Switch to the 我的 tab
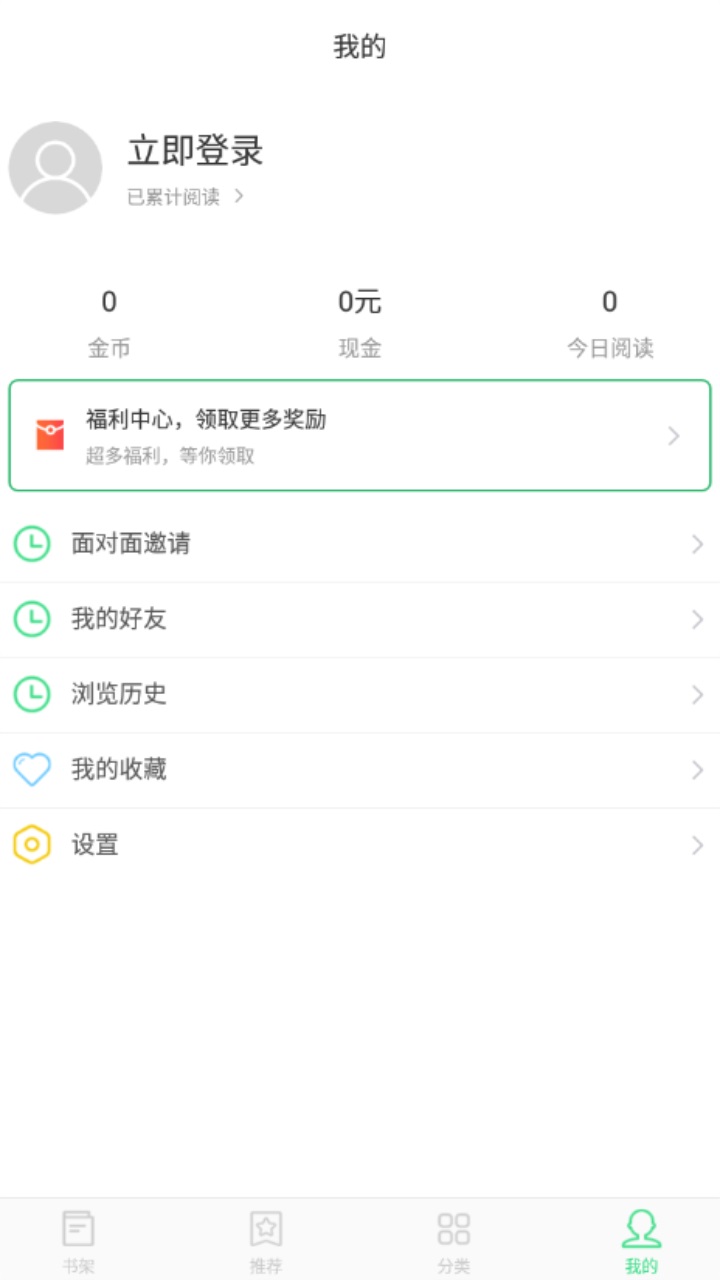The image size is (720, 1280). click(643, 1235)
